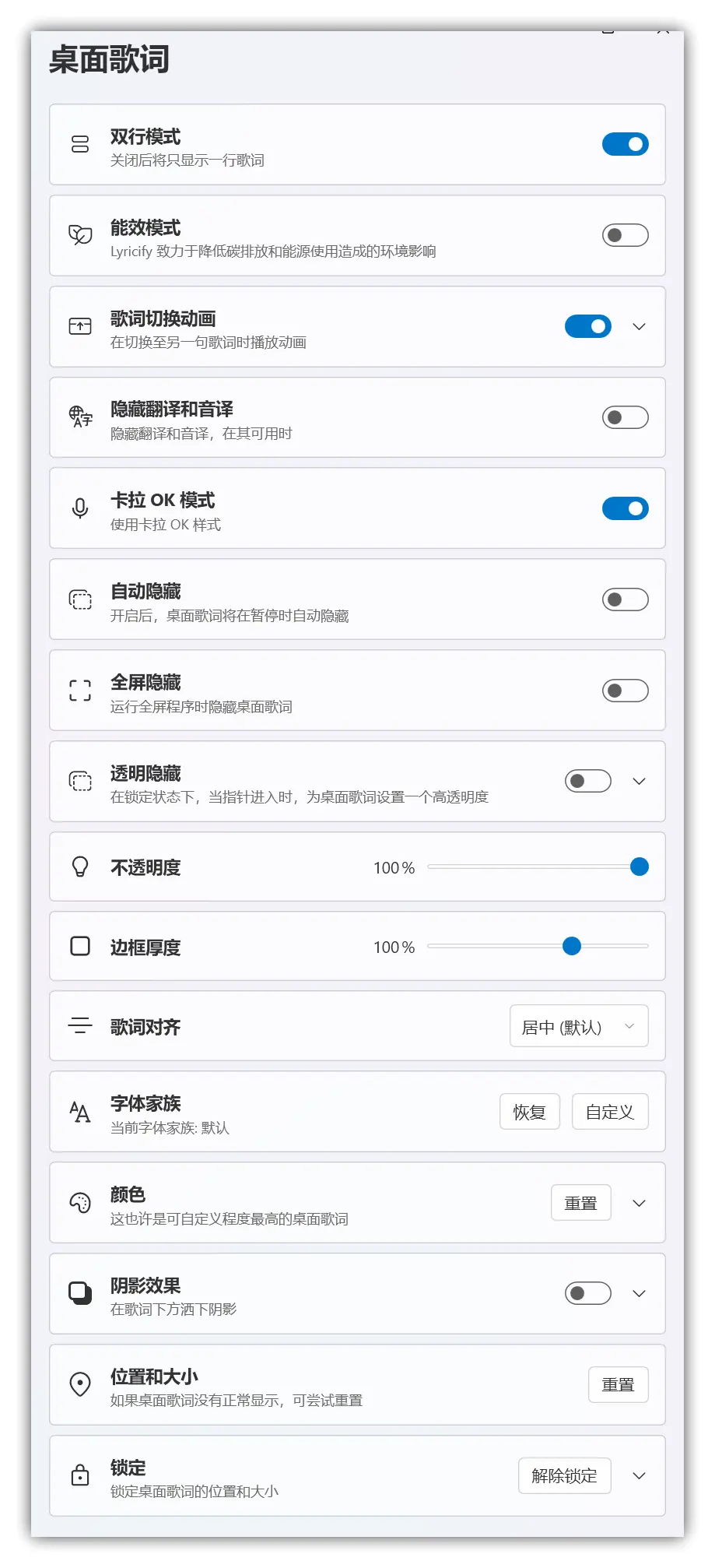Enable 能效模式
This screenshot has width=715, height=1568.
click(x=625, y=235)
